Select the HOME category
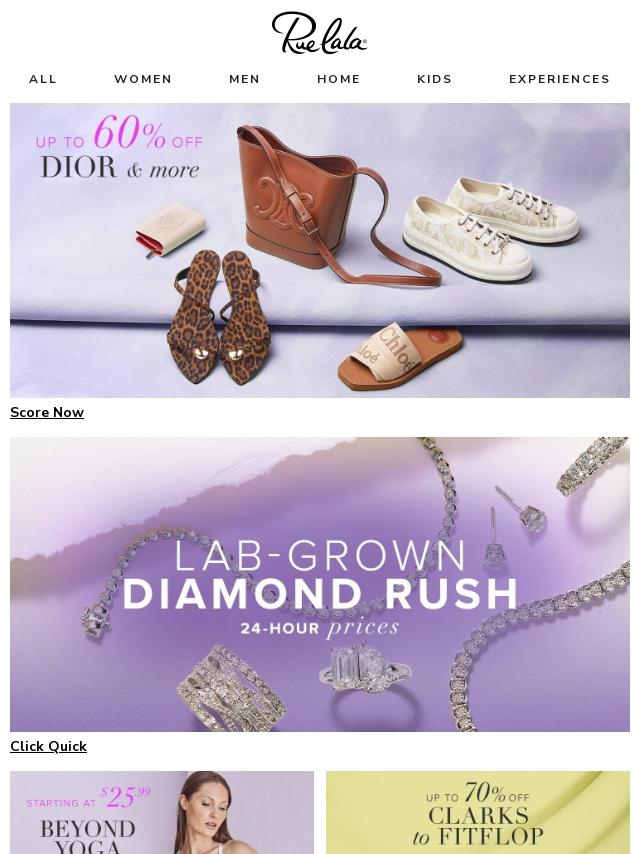 pyautogui.click(x=339, y=79)
